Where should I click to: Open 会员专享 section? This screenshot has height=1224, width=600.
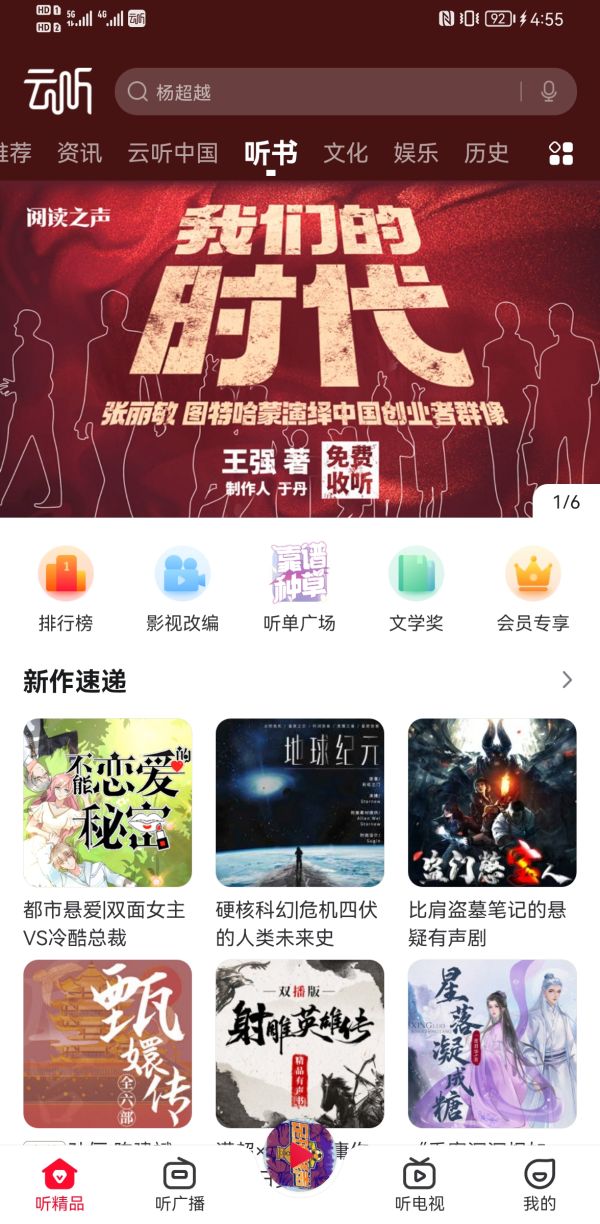point(533,590)
